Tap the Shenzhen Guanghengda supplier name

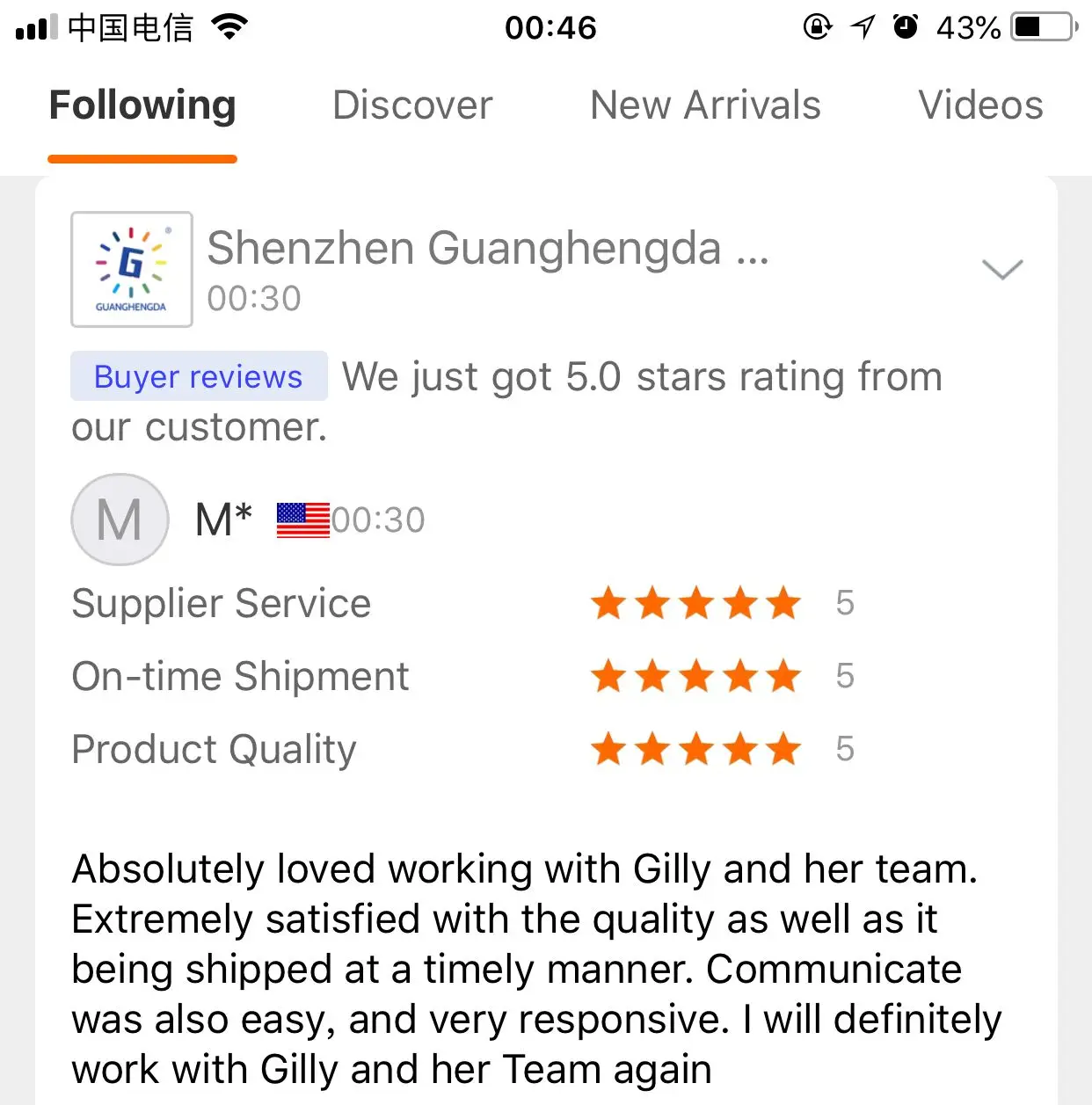click(488, 248)
